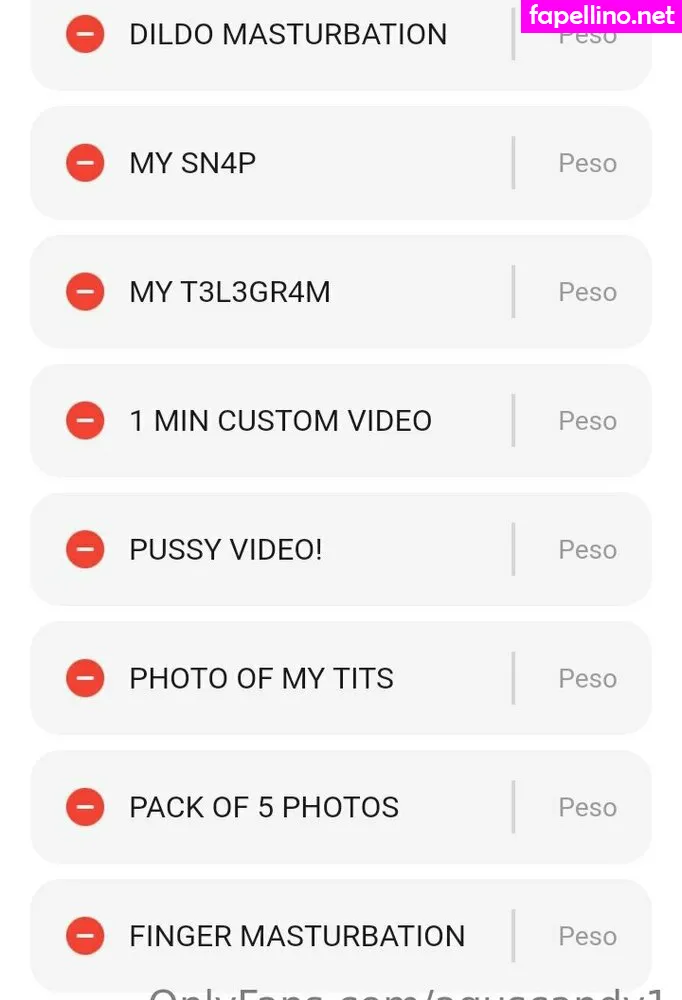Delete the PHOTO OF MY TITS row
The width and height of the screenshot is (682, 1000).
pyautogui.click(x=85, y=678)
